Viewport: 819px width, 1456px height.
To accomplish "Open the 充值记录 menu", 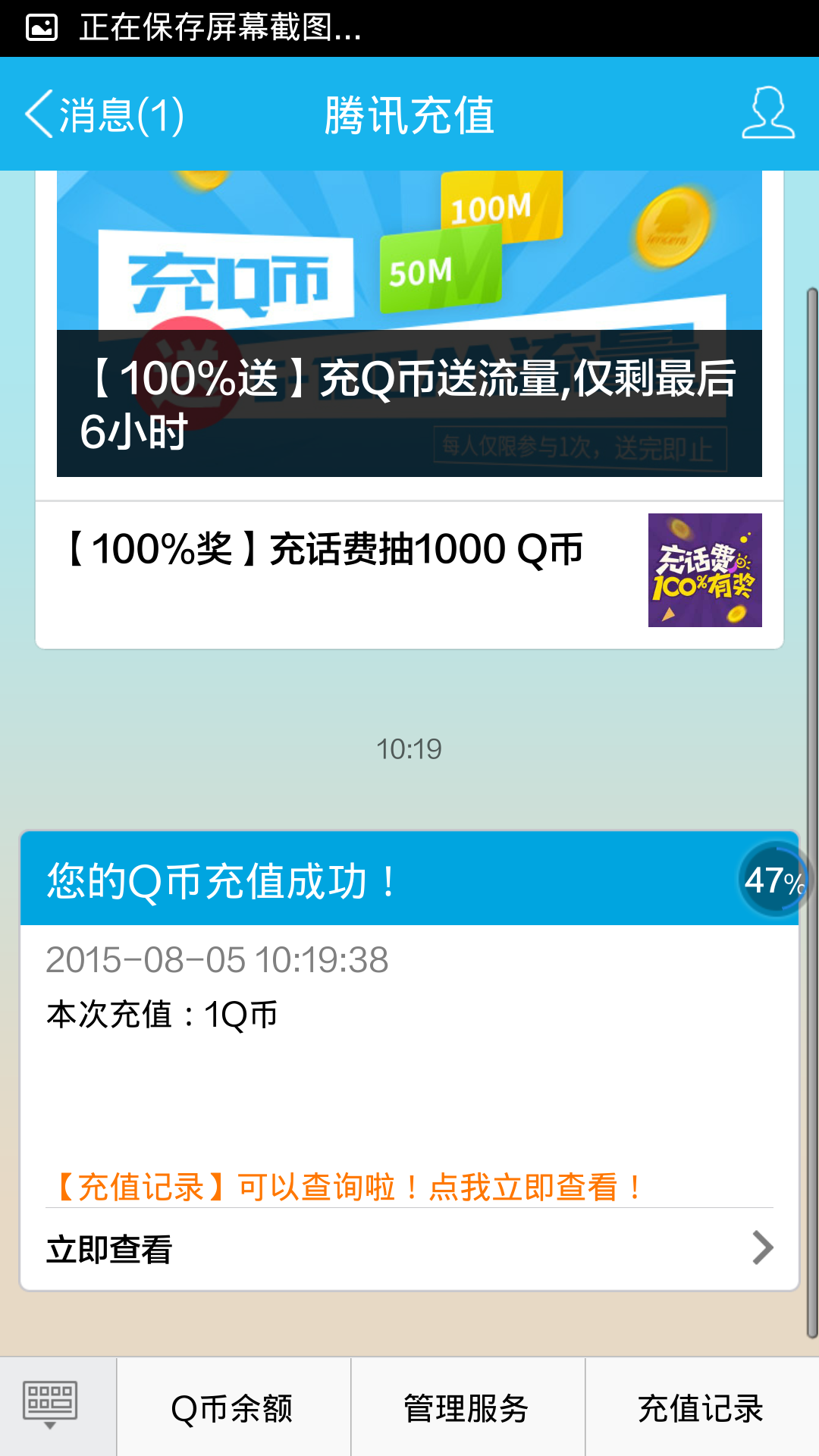I will 701,1408.
